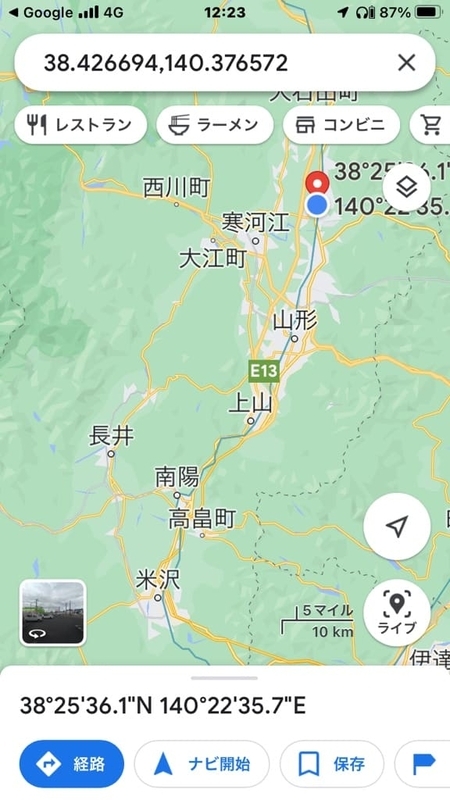Open the Street View thumbnail
This screenshot has height=800, width=450.
[x=53, y=613]
